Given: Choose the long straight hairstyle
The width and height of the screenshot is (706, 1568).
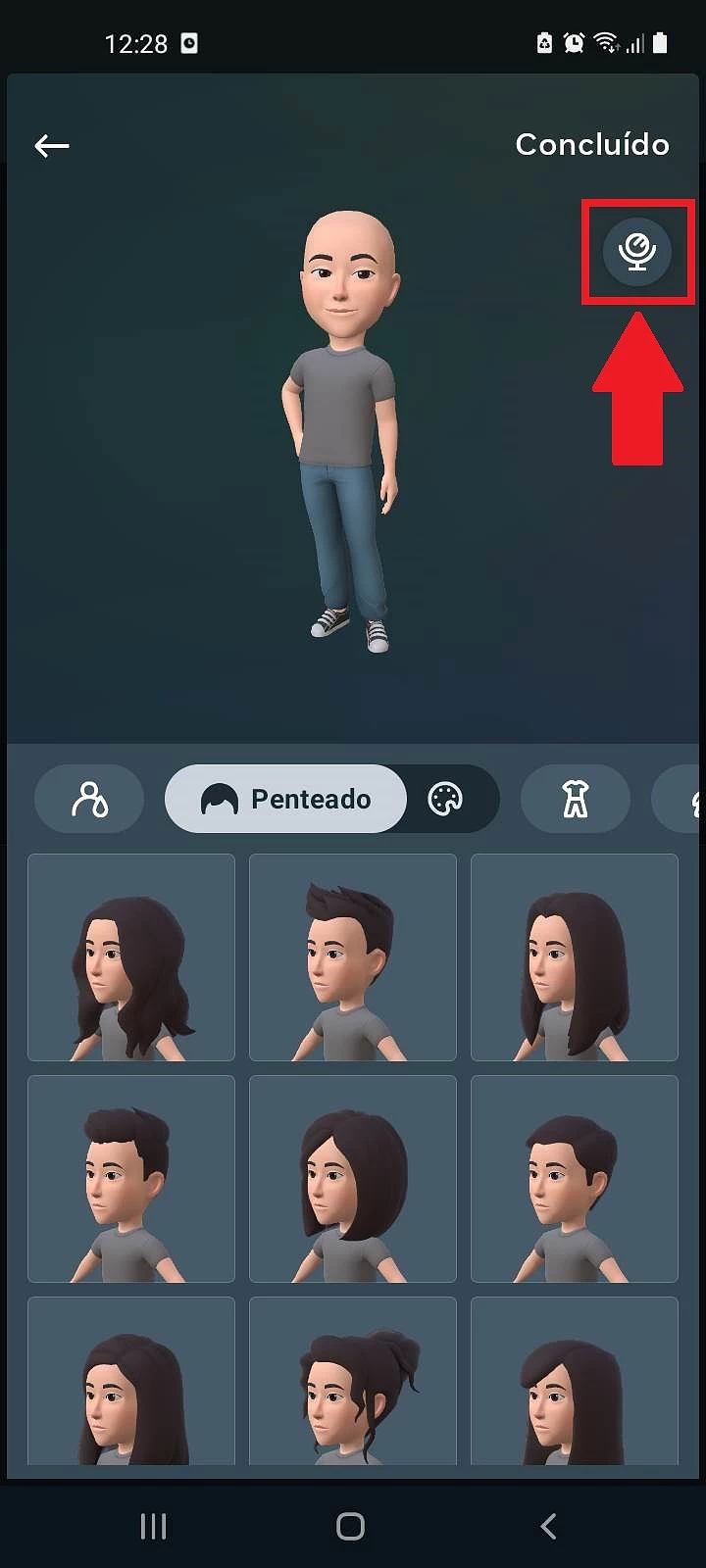Looking at the screenshot, I should point(575,957).
